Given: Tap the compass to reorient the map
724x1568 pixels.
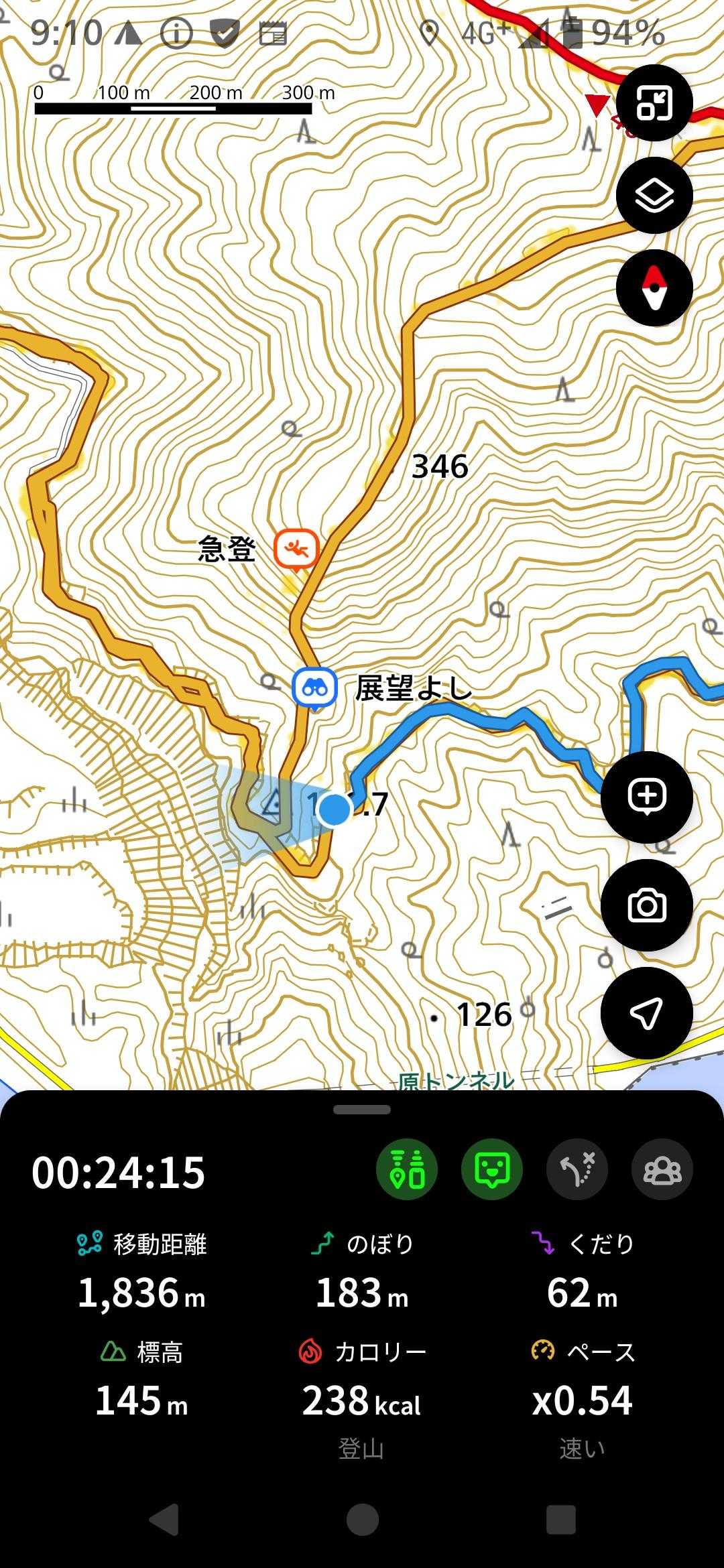Looking at the screenshot, I should [x=654, y=288].
